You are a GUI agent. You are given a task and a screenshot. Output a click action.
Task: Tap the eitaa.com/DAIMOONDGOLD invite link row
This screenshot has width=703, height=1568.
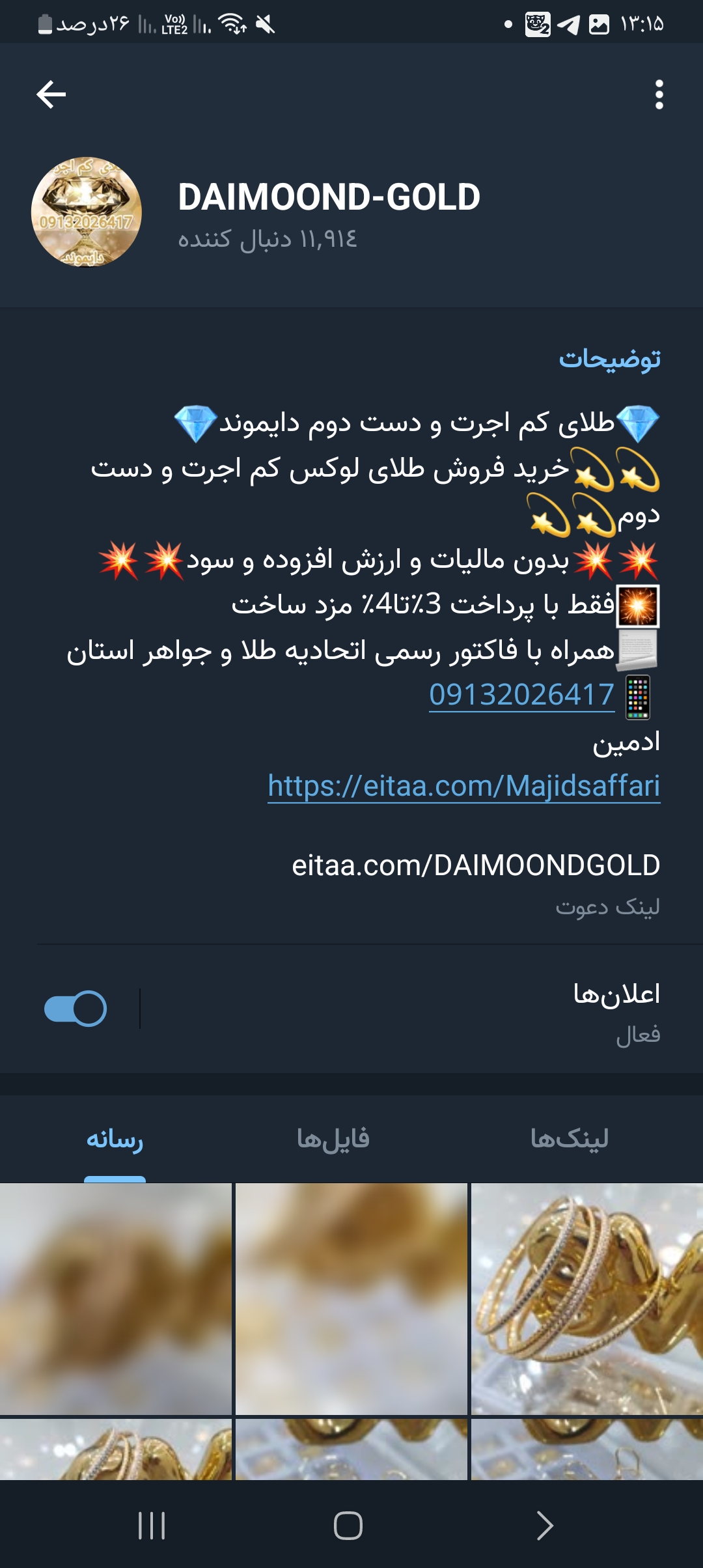coord(475,879)
